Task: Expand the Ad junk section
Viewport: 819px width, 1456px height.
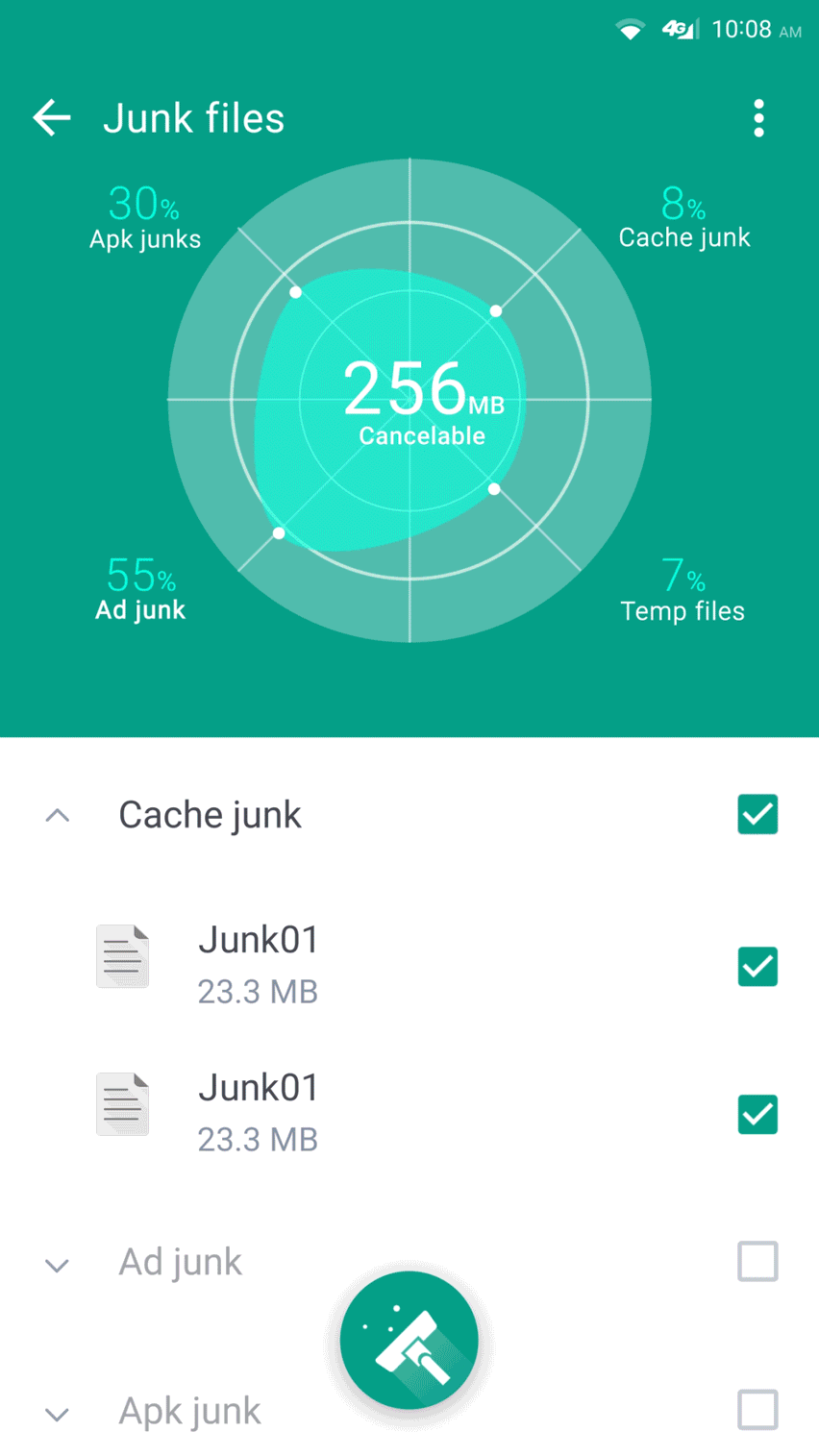Action: 58,1265
